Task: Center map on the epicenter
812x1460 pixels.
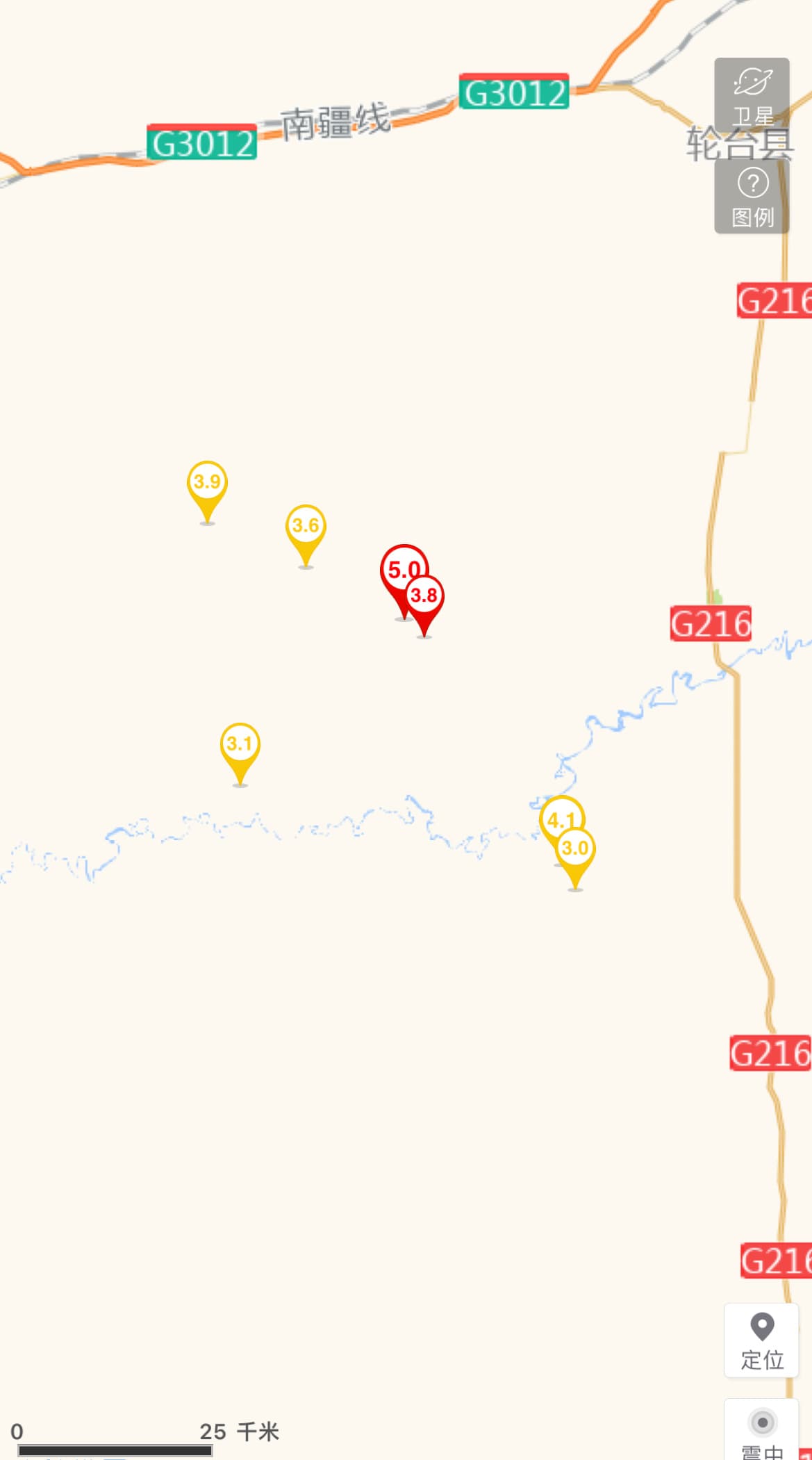Action: pos(762,1432)
